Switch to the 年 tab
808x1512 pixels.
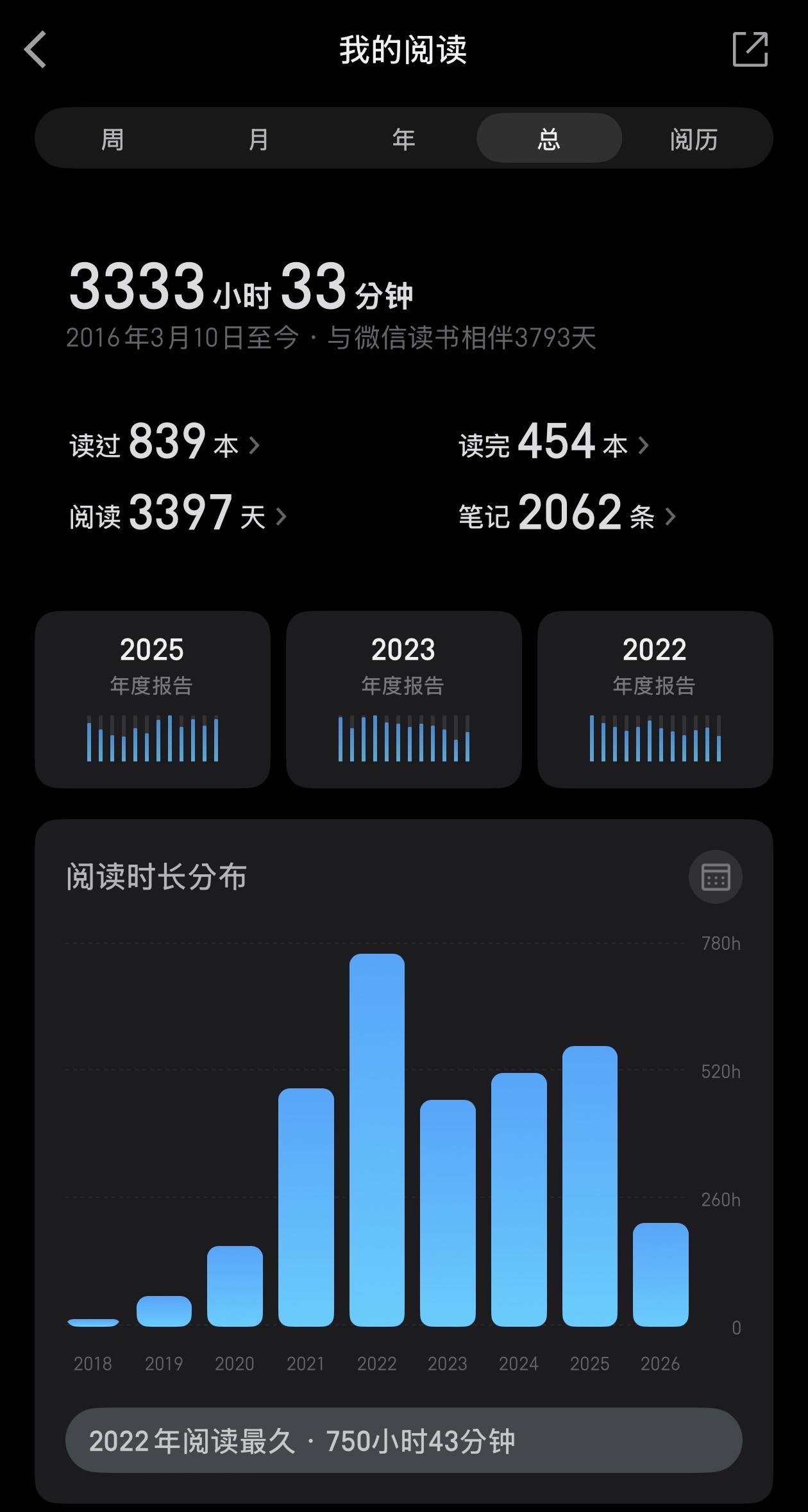coord(403,138)
